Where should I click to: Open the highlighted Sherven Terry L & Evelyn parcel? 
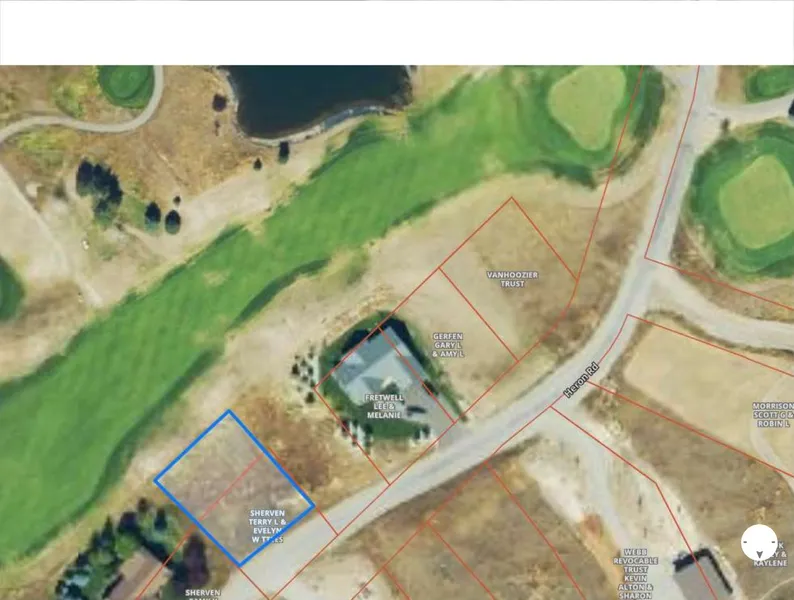[237, 486]
